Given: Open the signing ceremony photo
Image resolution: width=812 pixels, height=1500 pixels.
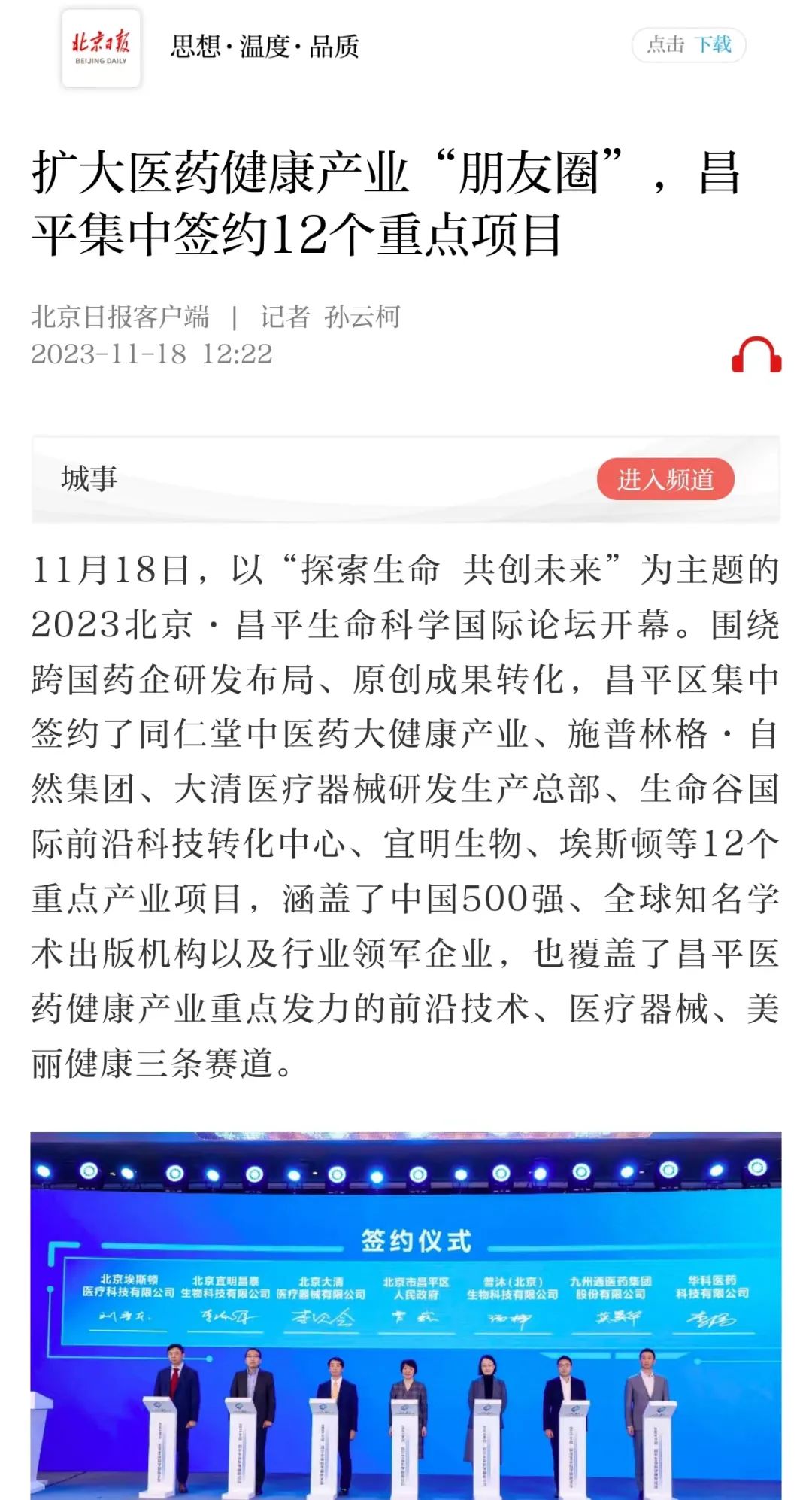Looking at the screenshot, I should pyautogui.click(x=406, y=1316).
